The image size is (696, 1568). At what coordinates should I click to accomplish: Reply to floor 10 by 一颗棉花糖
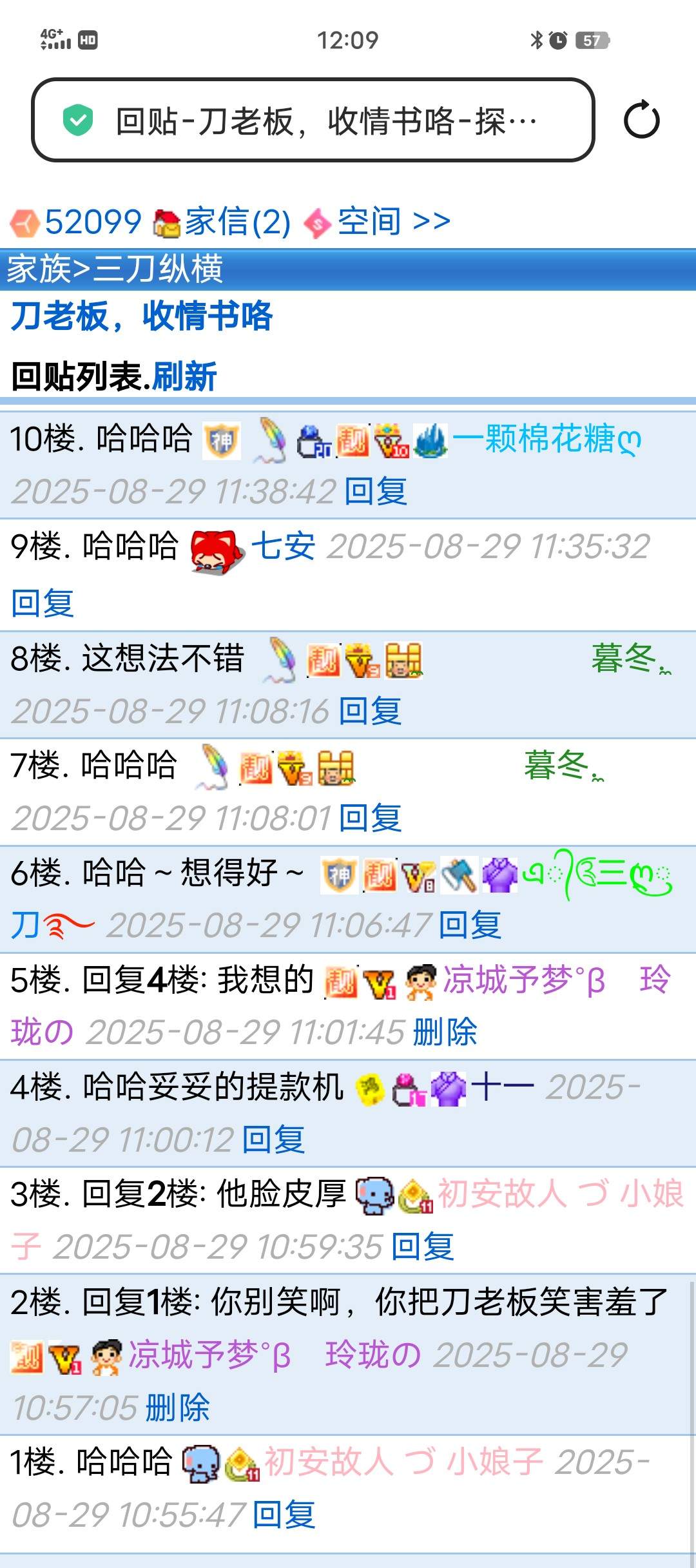tap(375, 492)
